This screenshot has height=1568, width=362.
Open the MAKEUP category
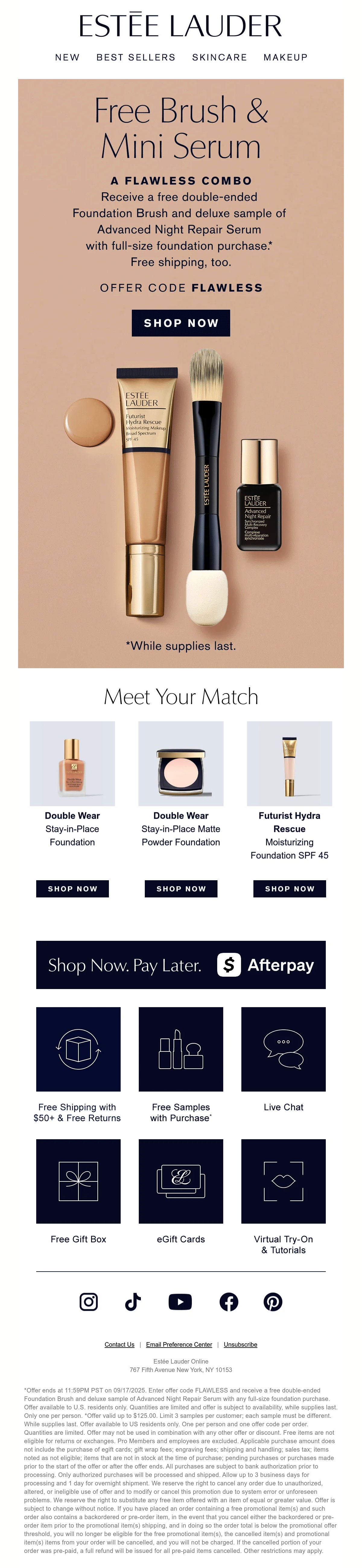pyautogui.click(x=285, y=57)
